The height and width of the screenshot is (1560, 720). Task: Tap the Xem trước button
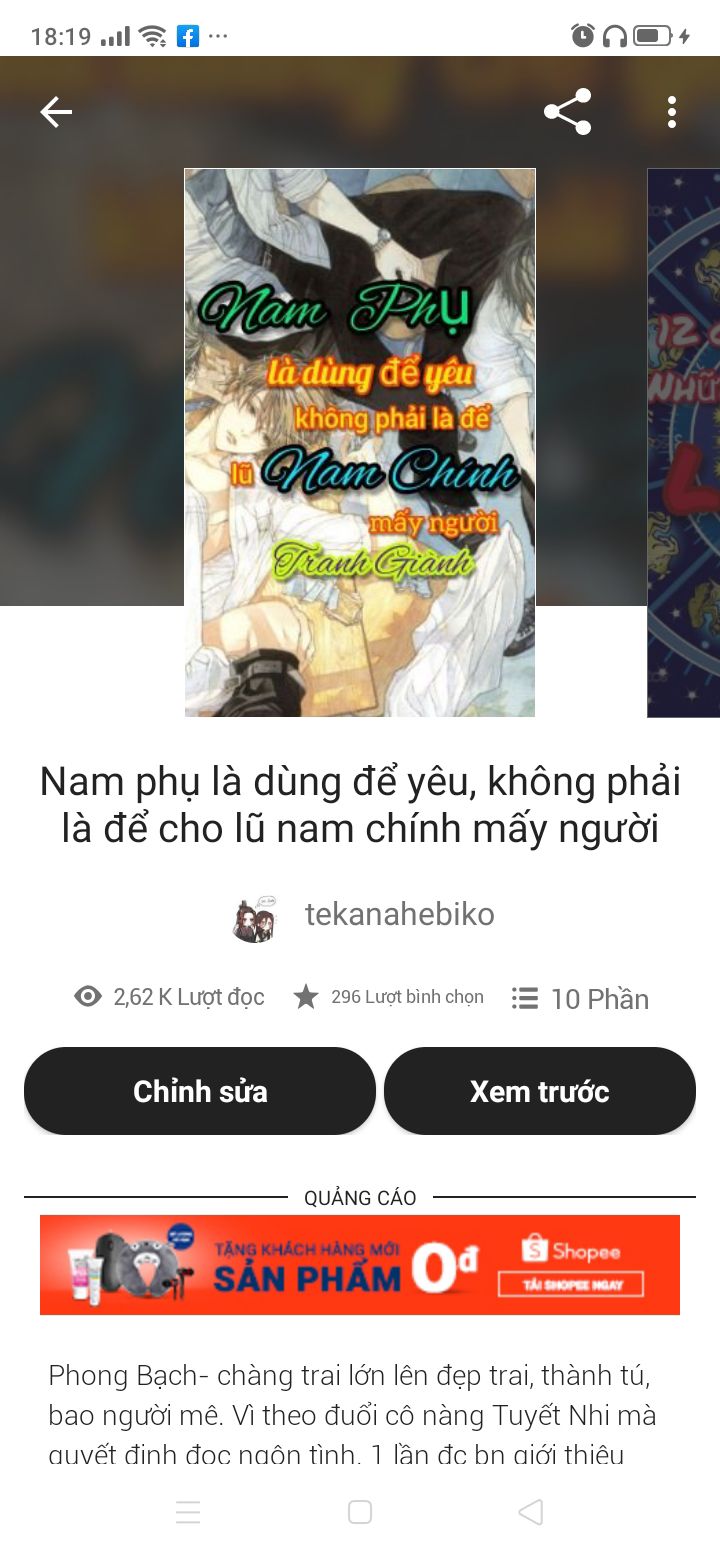coord(540,1091)
